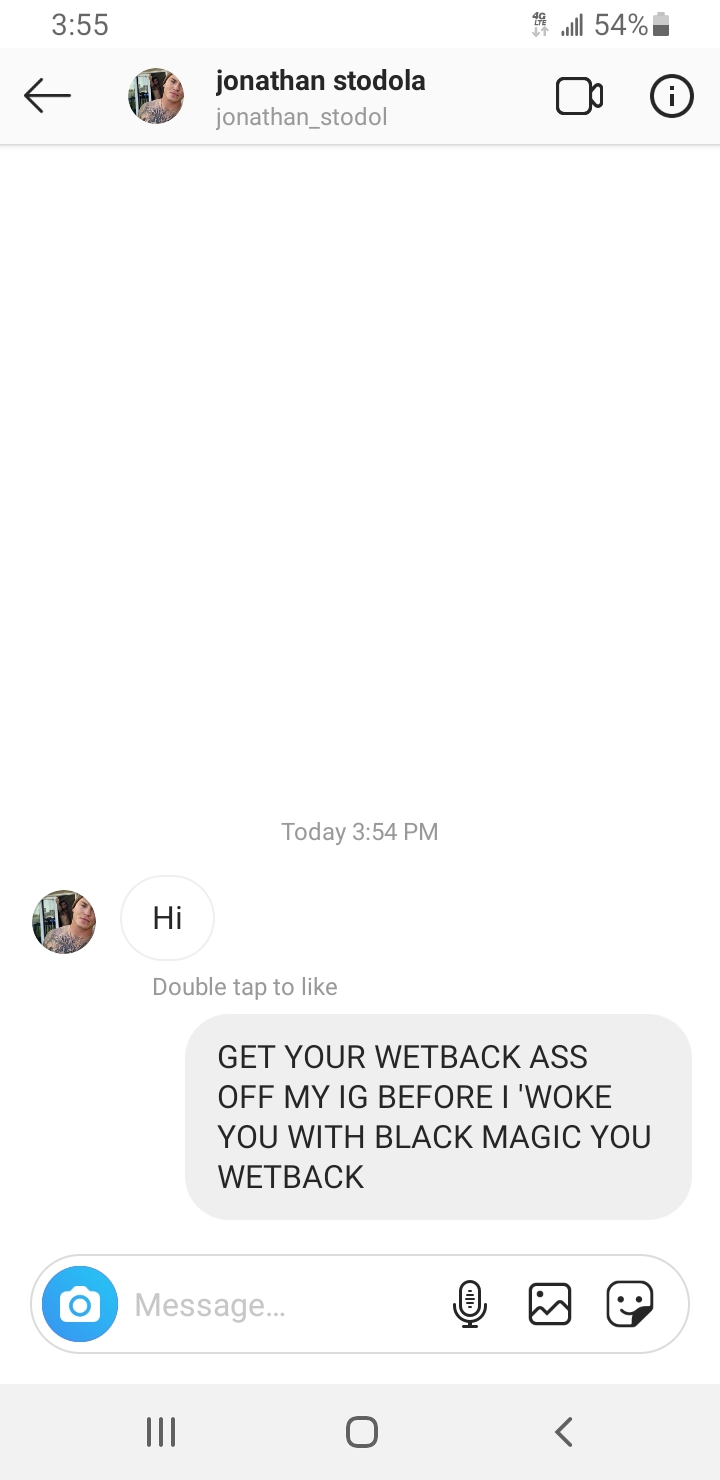The image size is (720, 1480).
Task: Open the sticker picker
Action: (630, 1304)
